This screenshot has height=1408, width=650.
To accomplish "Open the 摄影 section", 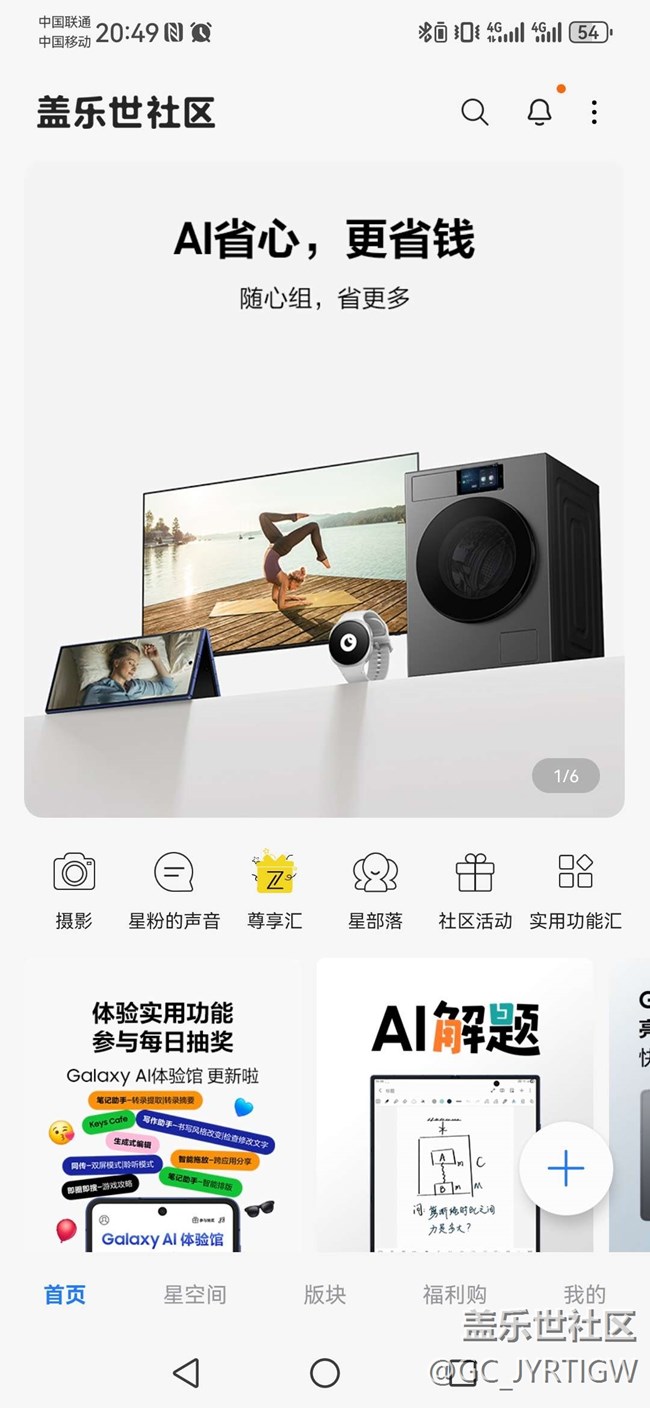I will [74, 890].
